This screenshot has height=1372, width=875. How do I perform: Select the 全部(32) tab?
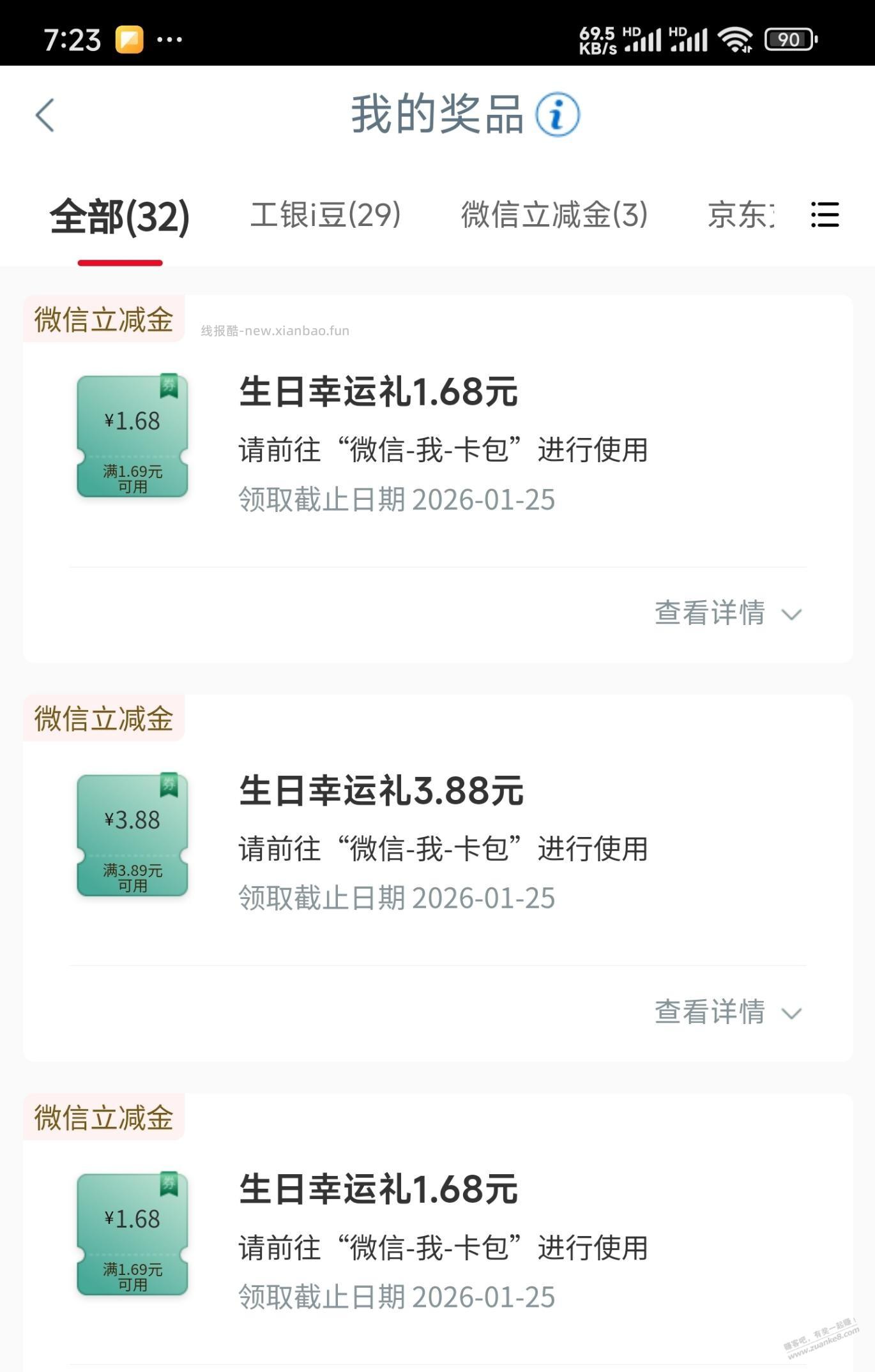click(x=119, y=216)
